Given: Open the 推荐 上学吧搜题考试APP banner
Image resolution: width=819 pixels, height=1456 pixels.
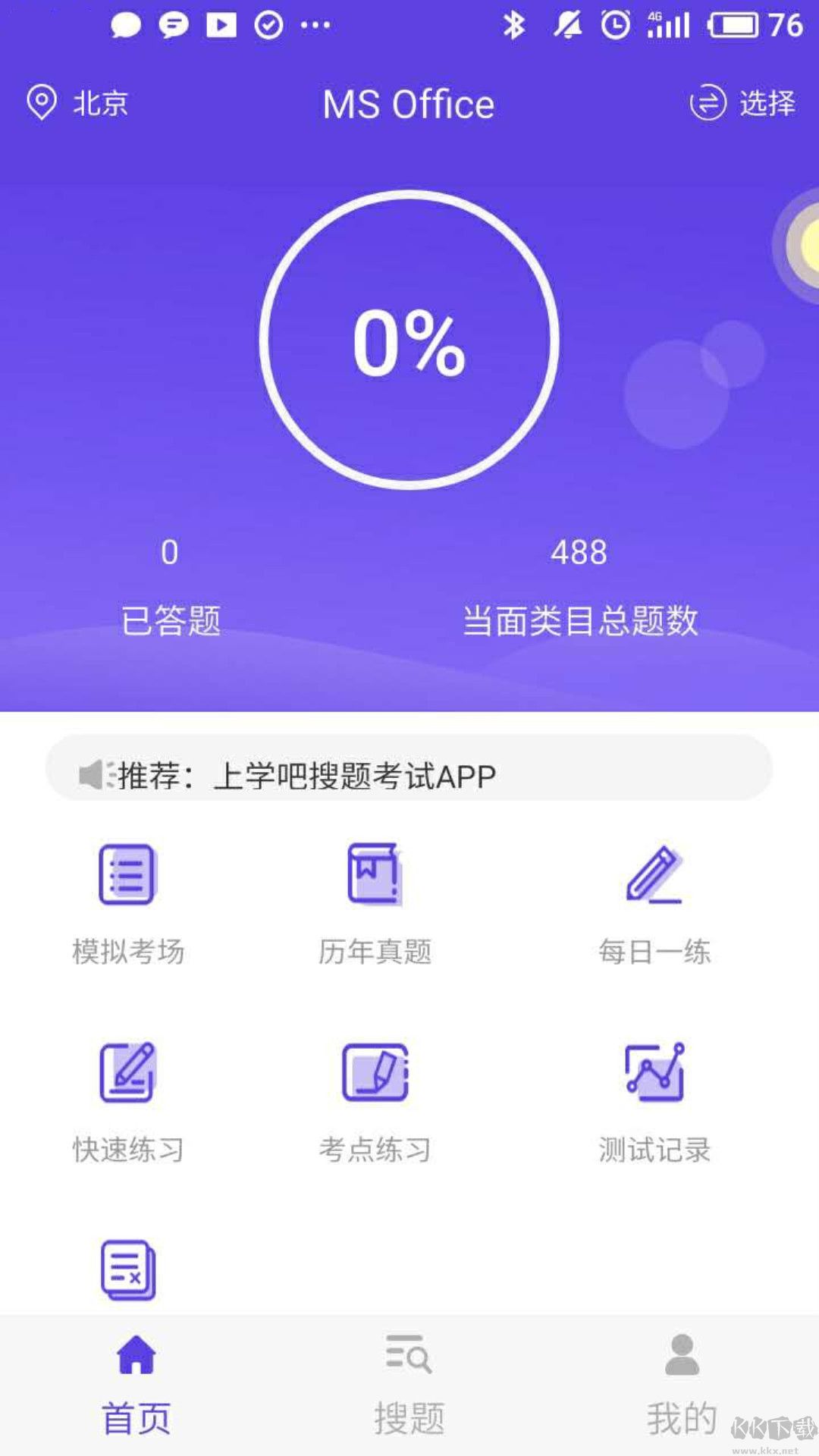Looking at the screenshot, I should (x=409, y=767).
